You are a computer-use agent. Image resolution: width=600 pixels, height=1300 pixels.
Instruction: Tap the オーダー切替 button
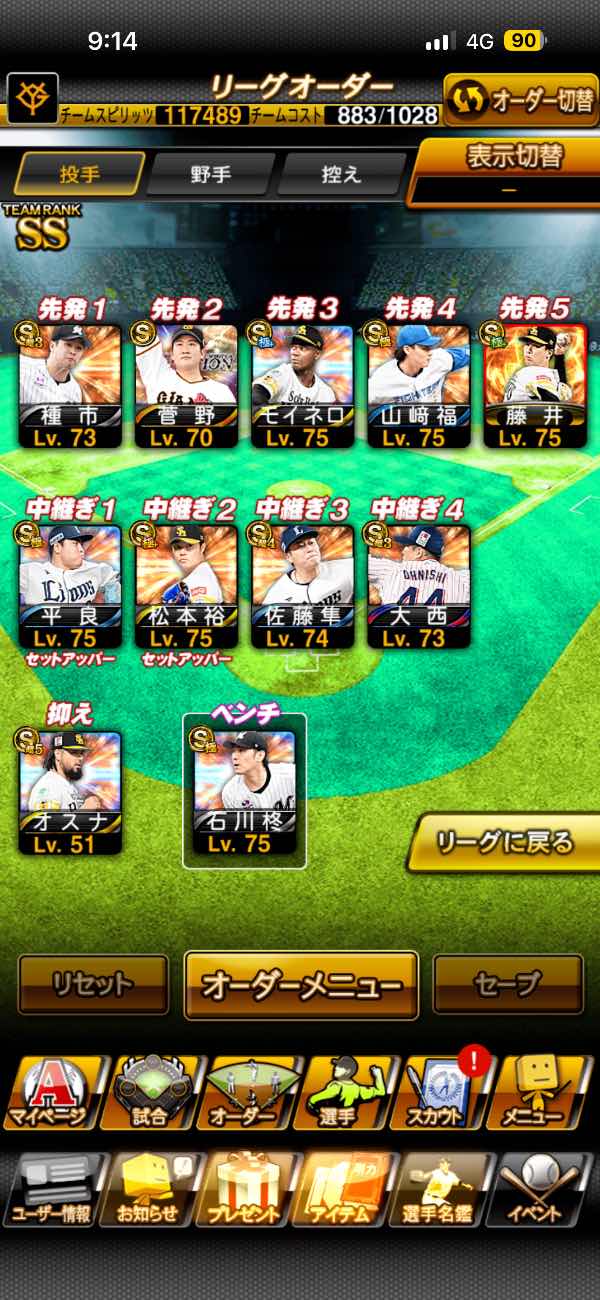[x=520, y=101]
